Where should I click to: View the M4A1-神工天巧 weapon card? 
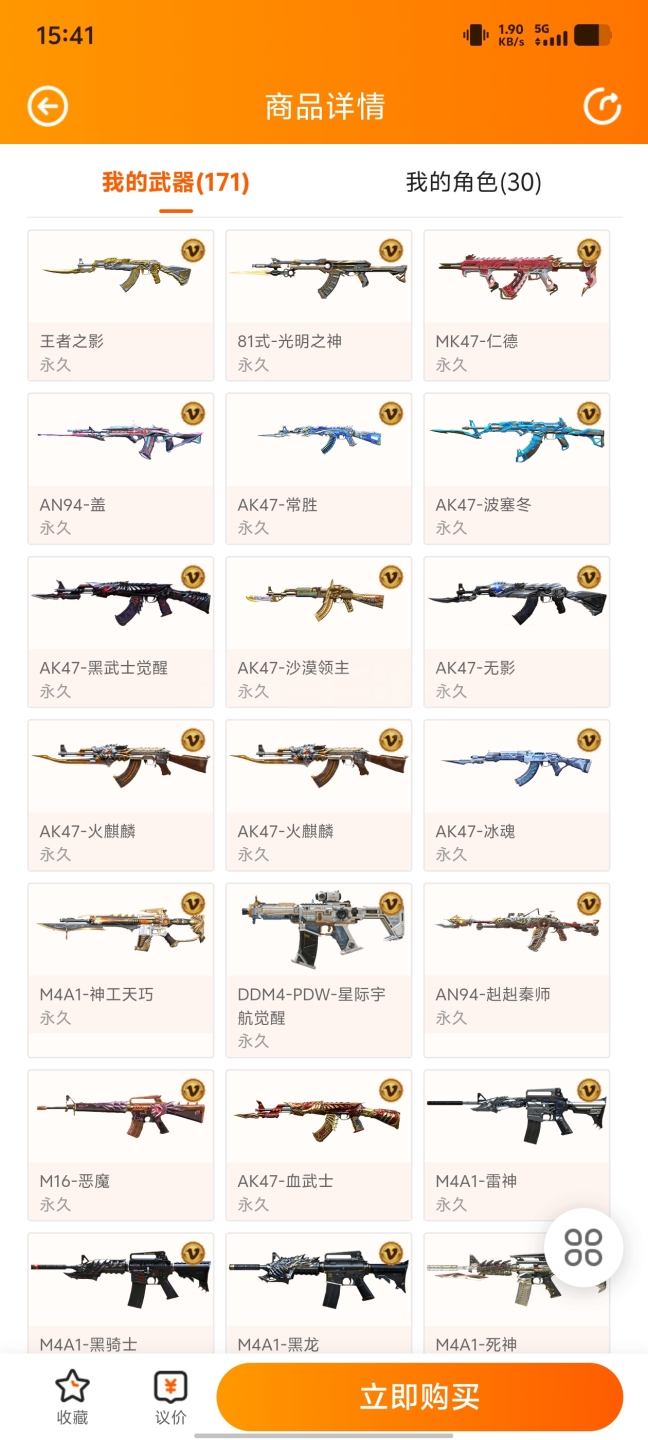(120, 968)
